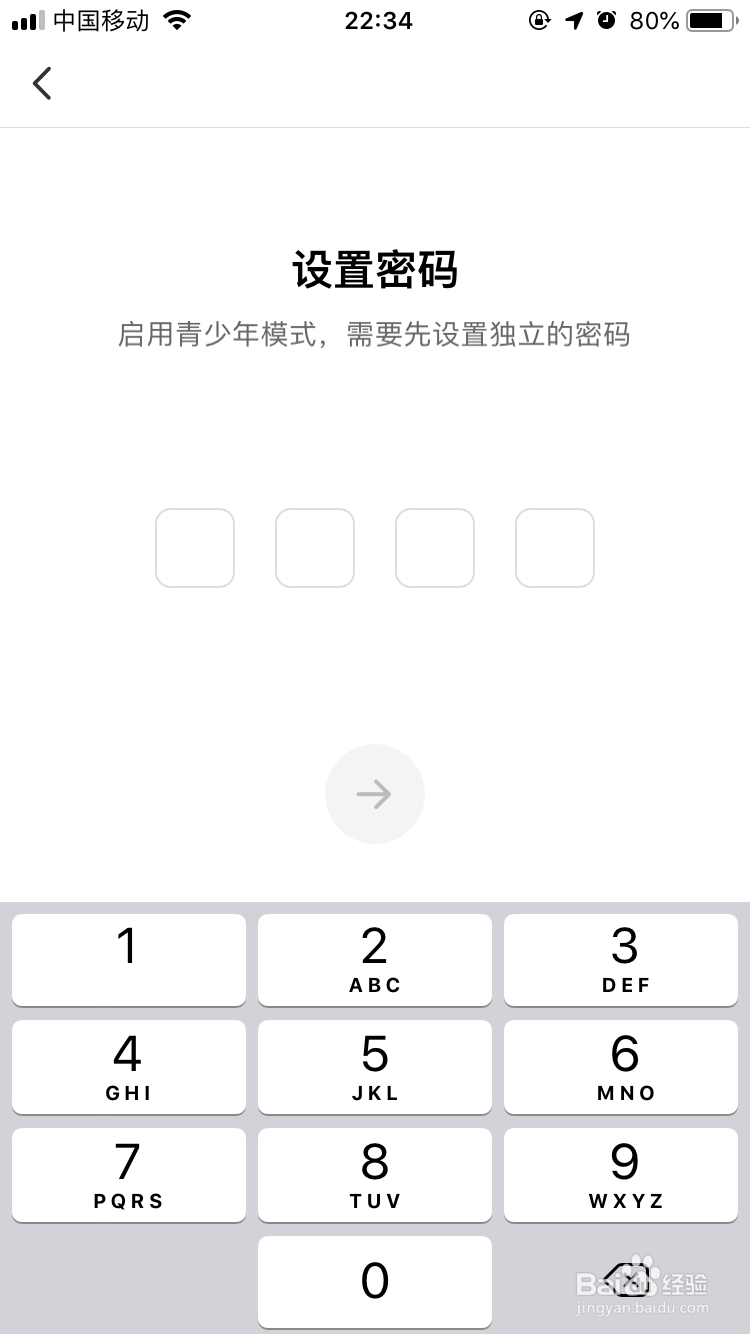
Task: Tap the location arrow icon in status bar
Action: [573, 20]
